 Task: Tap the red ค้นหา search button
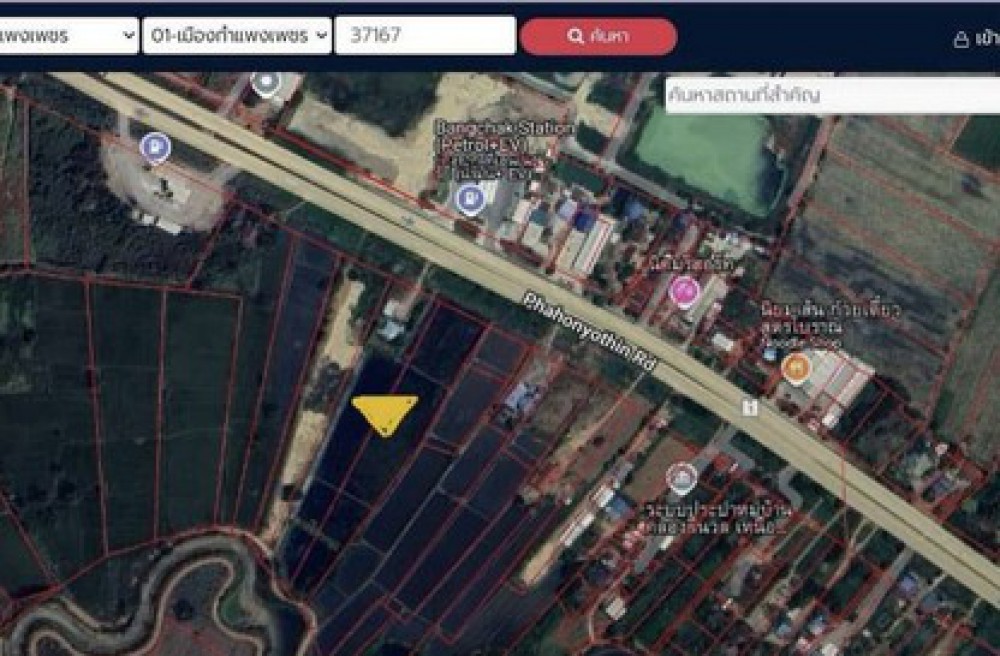point(598,37)
